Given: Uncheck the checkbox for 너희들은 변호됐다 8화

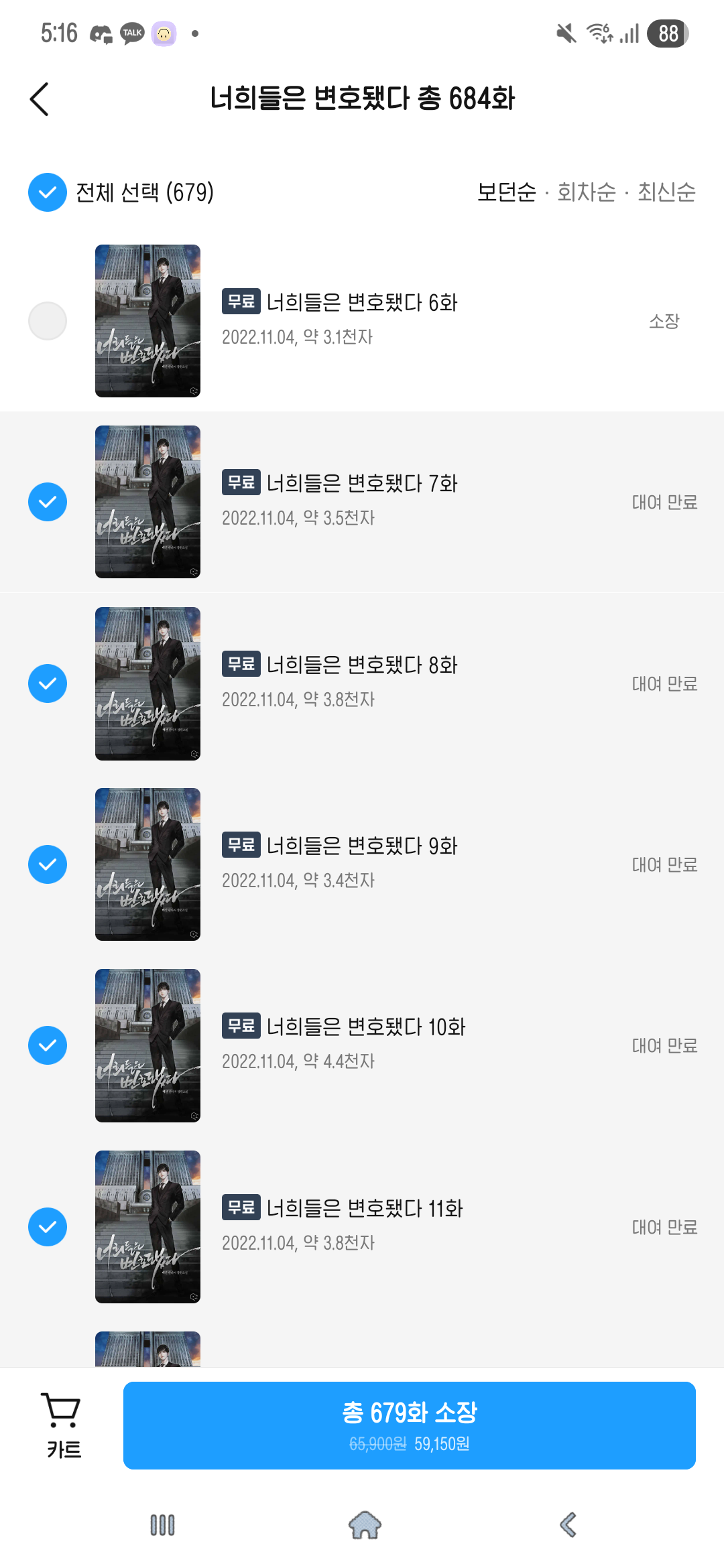Looking at the screenshot, I should pos(48,683).
